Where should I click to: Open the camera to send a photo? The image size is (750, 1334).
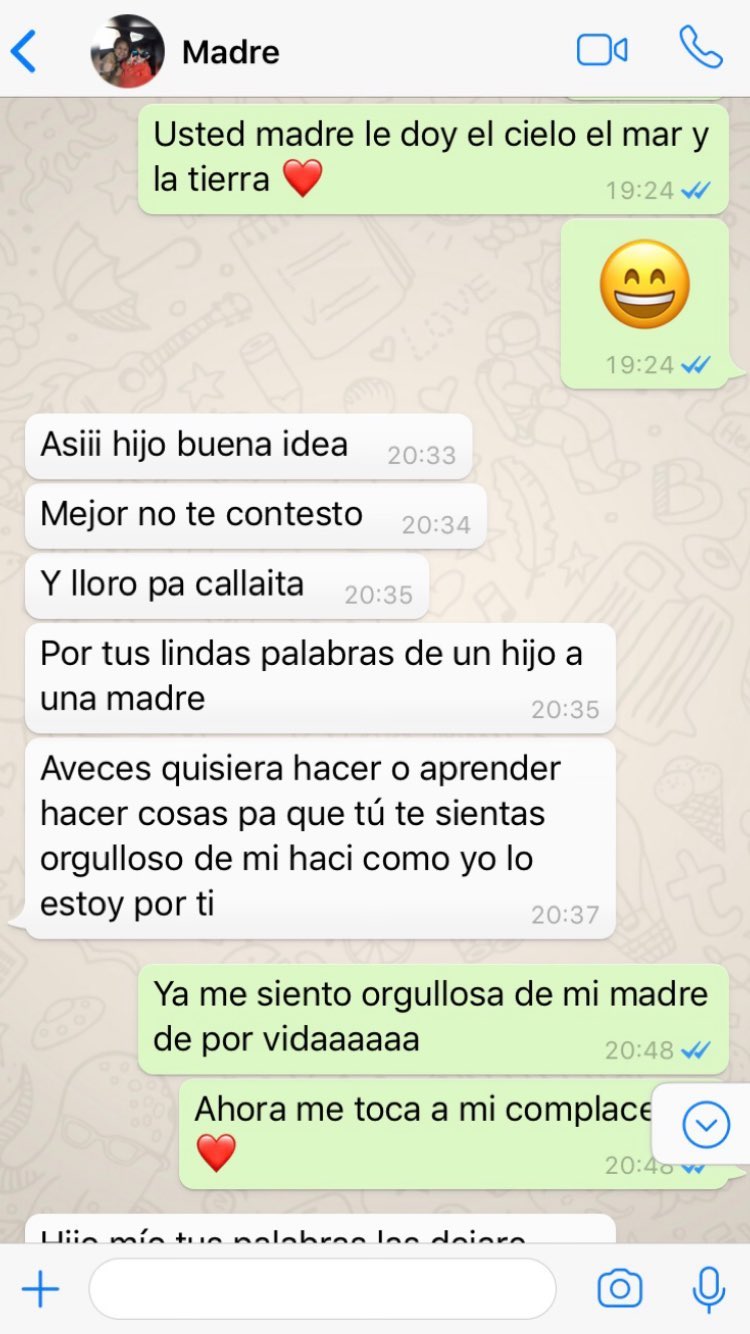click(x=619, y=1289)
